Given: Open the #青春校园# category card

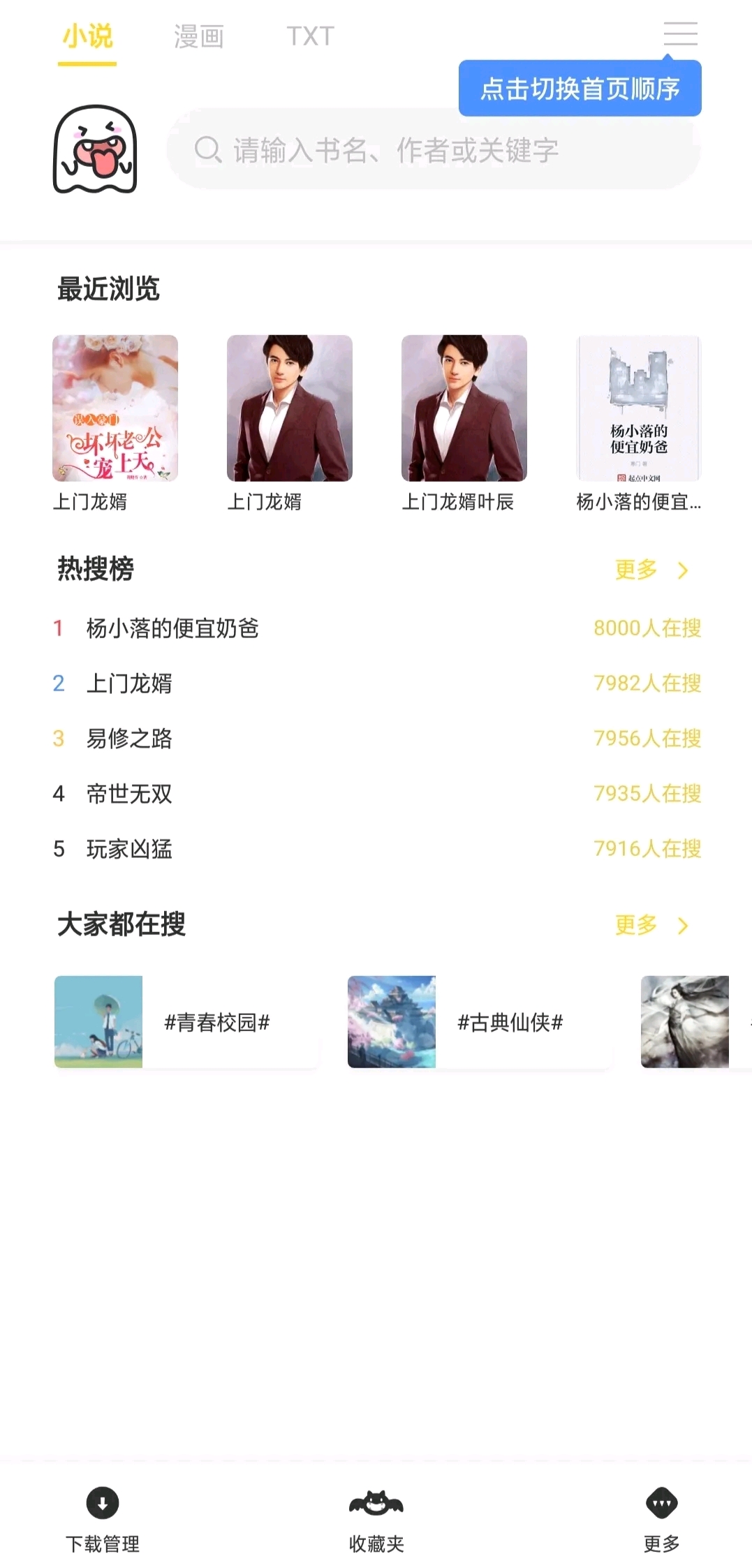Looking at the screenshot, I should click(186, 1022).
